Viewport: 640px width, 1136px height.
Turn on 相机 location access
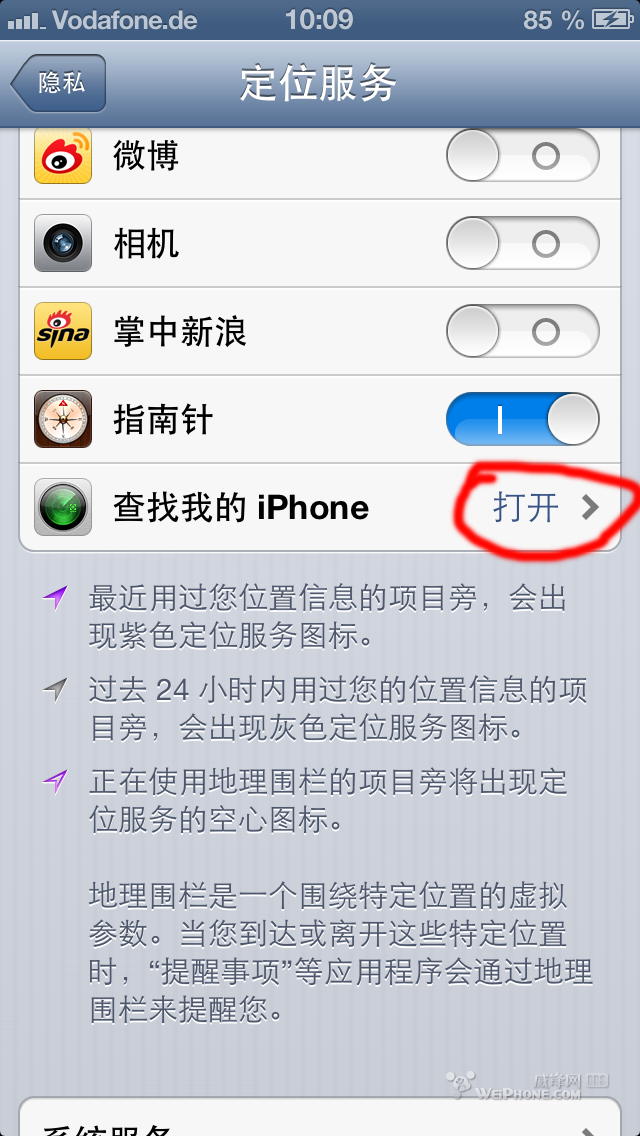523,243
